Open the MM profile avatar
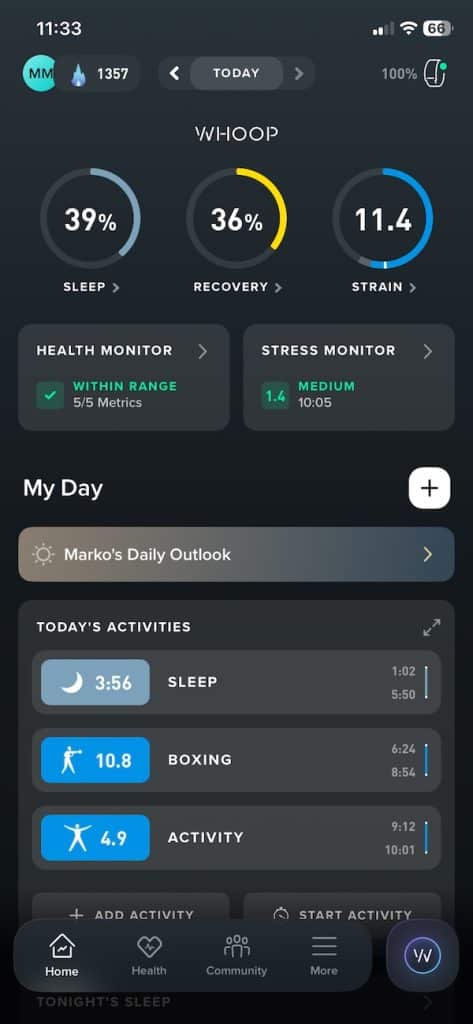This screenshot has width=473, height=1024. (x=40, y=73)
